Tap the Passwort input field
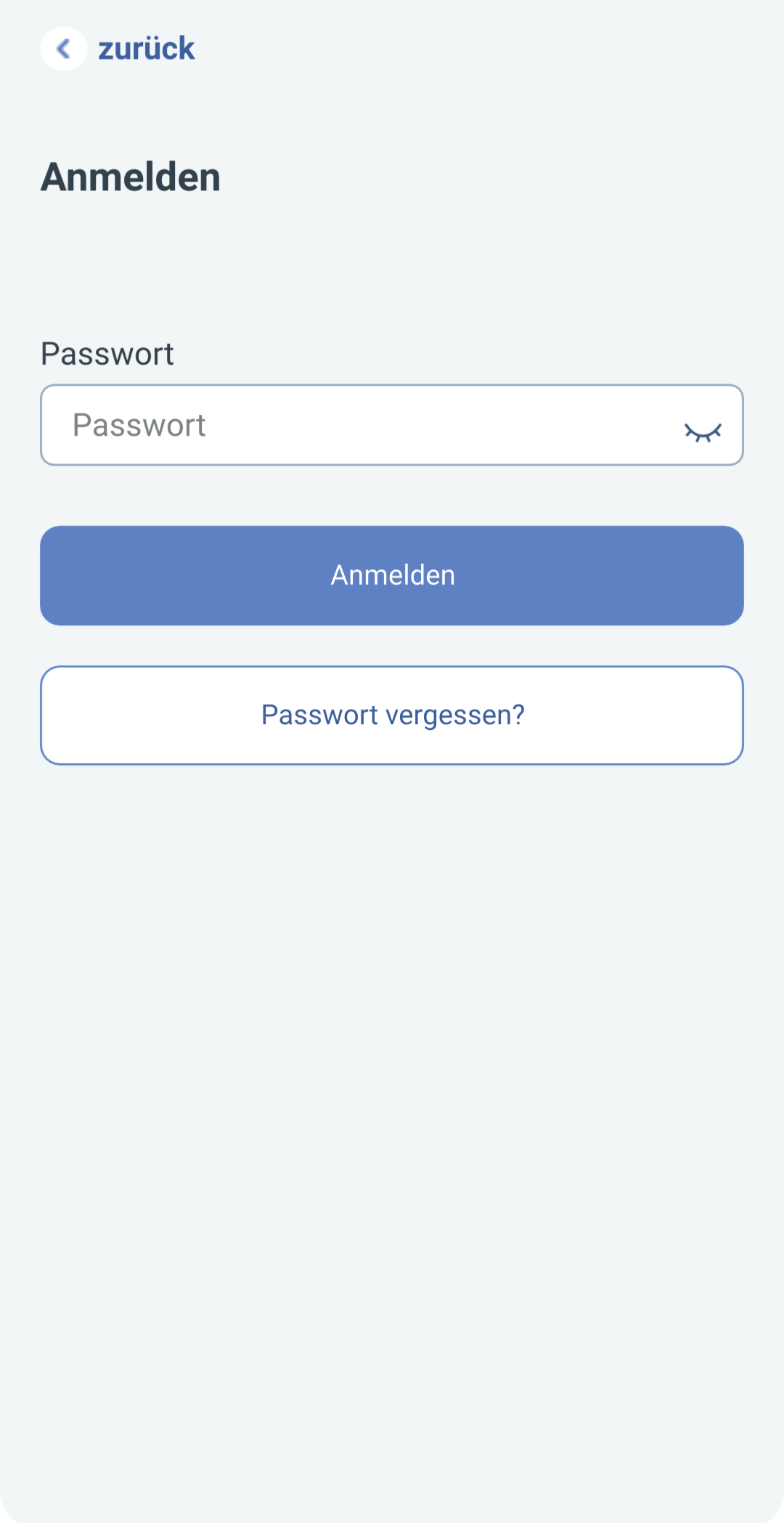 pos(392,425)
